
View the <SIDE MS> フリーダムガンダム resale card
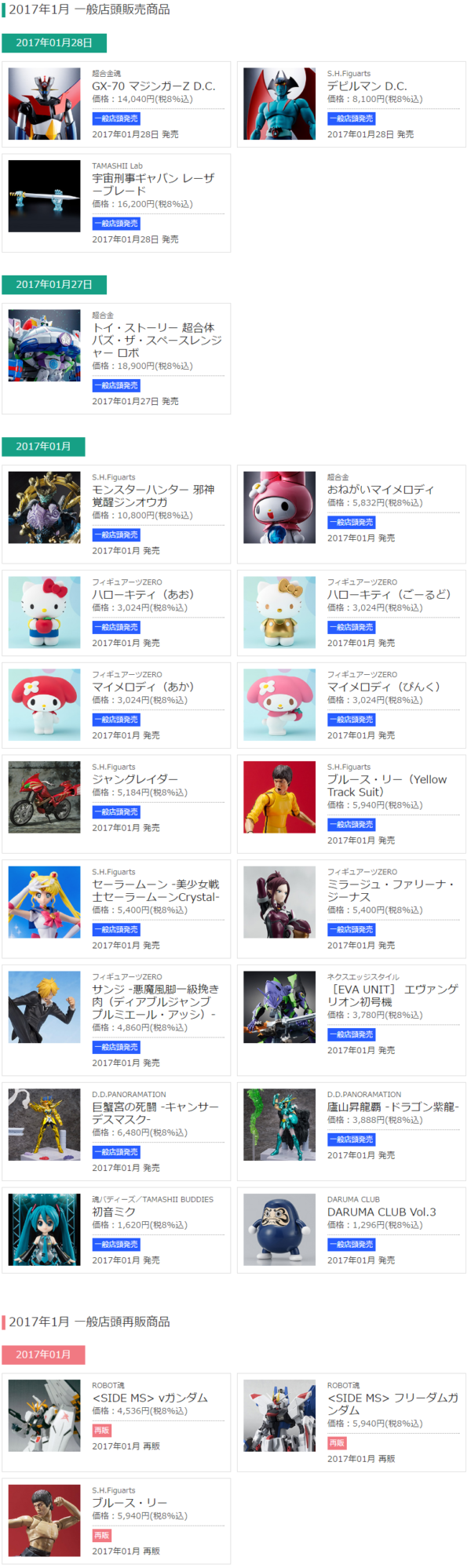(392, 1404)
